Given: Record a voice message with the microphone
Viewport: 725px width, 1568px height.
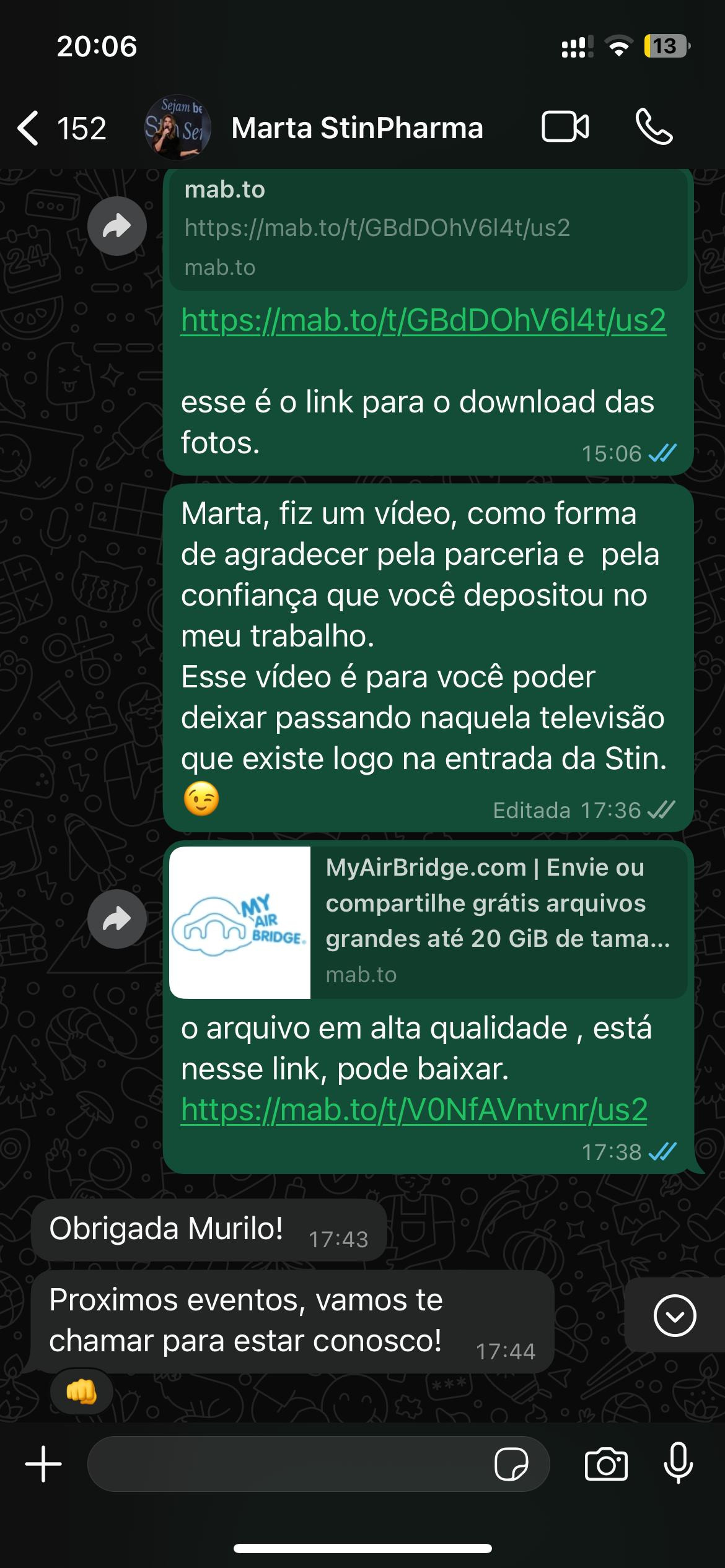Looking at the screenshot, I should (679, 1463).
